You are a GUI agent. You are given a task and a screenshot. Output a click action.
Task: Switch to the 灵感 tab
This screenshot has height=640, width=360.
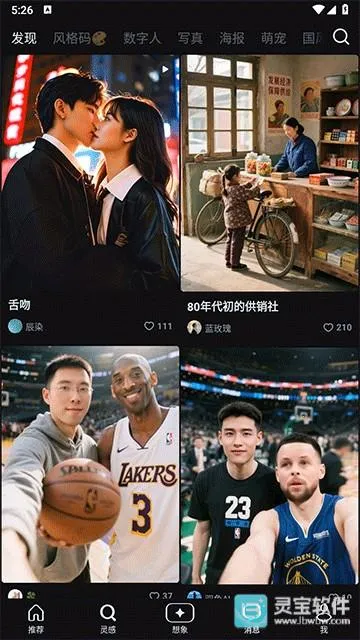pyautogui.click(x=108, y=618)
